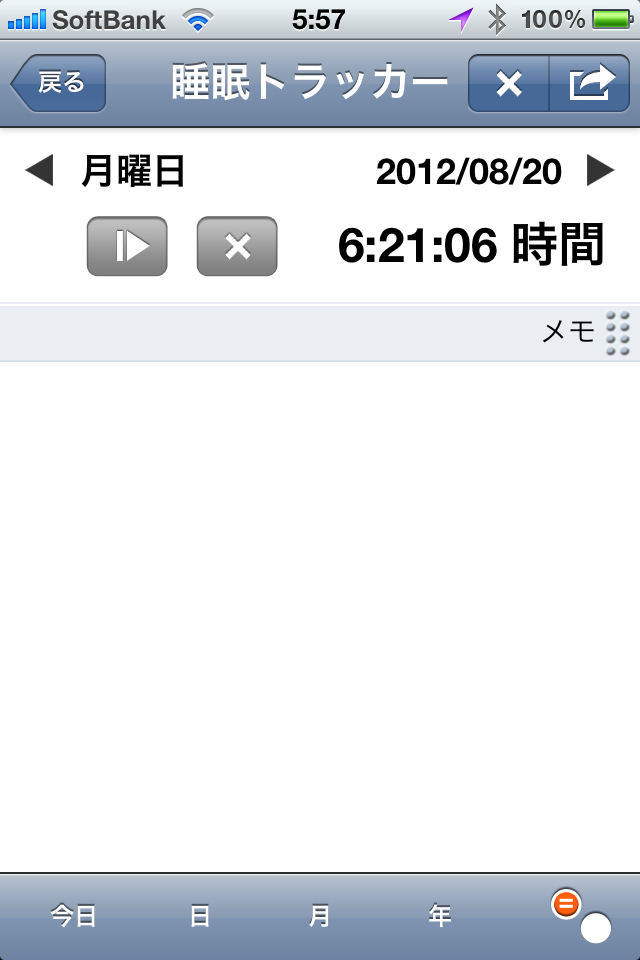Image resolution: width=640 pixels, height=960 pixels.
Task: Go to the previous day arrow
Action: point(38,172)
